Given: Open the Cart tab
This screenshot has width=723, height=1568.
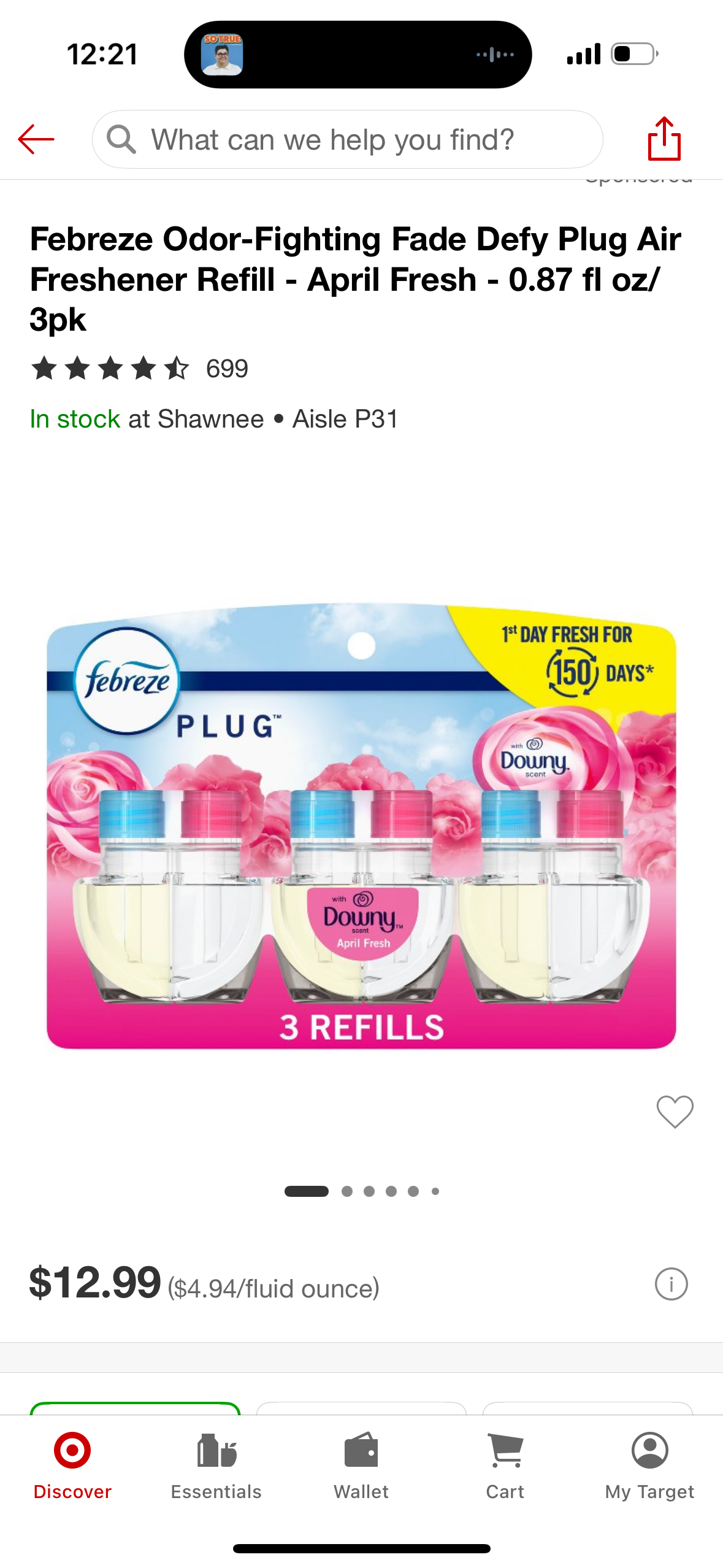Looking at the screenshot, I should (505, 1465).
